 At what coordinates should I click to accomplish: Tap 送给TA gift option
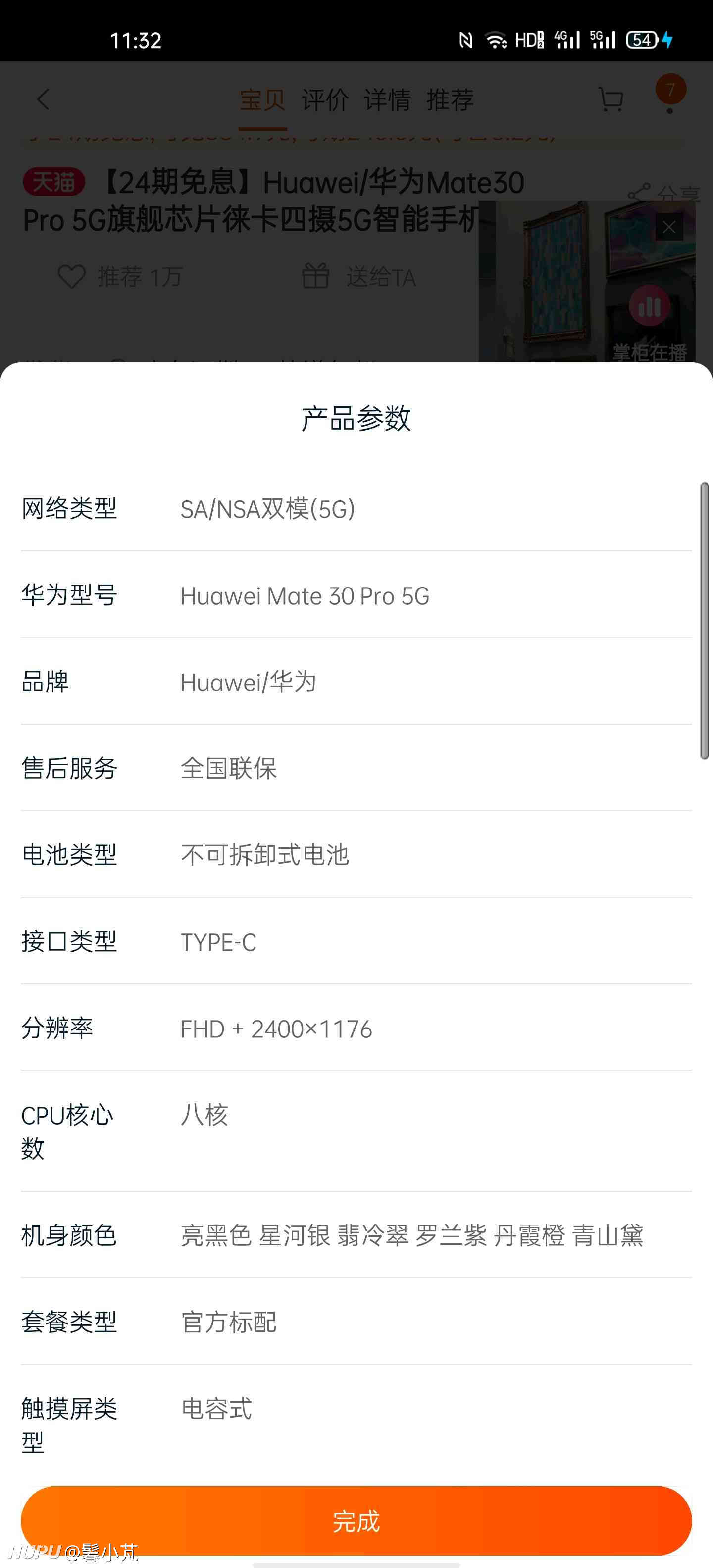pyautogui.click(x=358, y=277)
